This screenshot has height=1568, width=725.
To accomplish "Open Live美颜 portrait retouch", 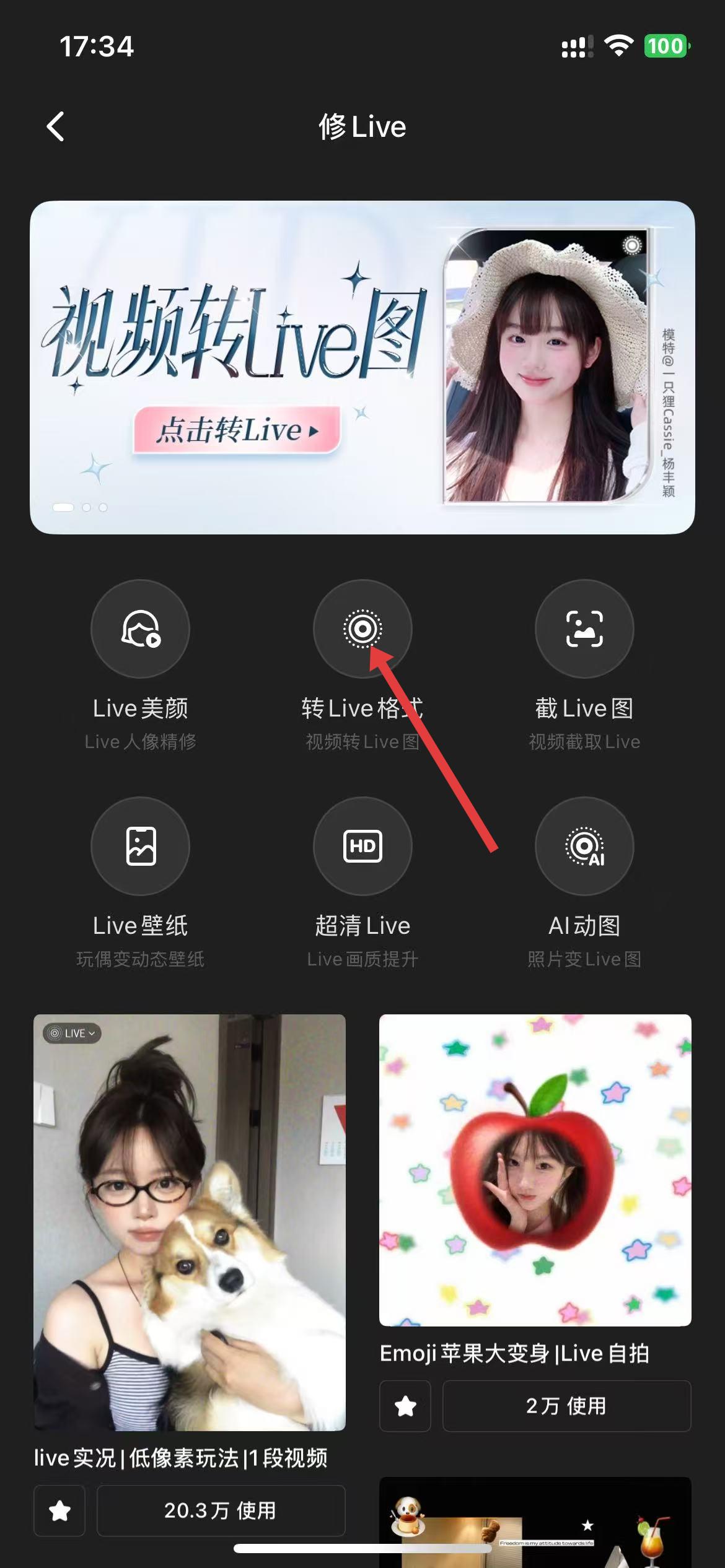I will point(140,629).
